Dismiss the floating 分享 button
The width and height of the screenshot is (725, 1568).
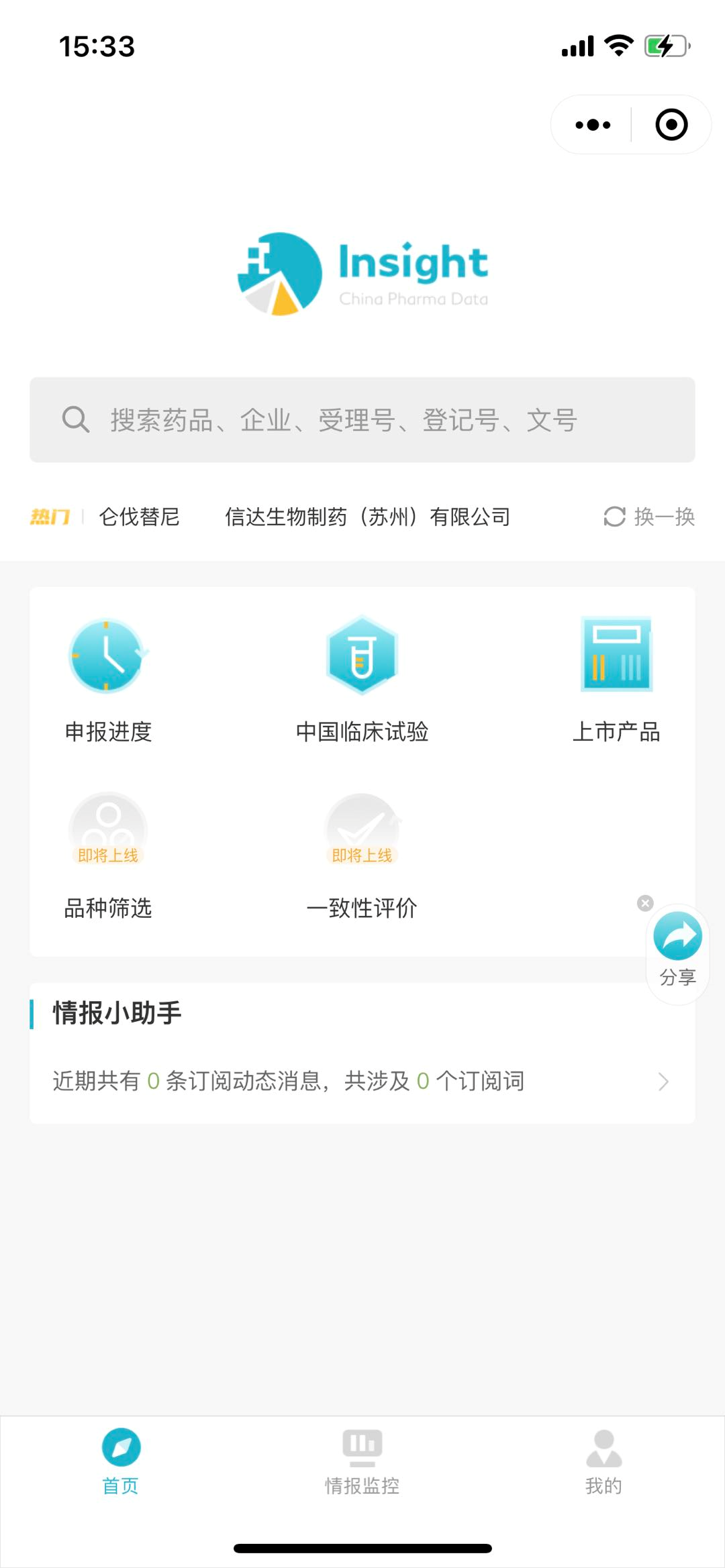pos(645,903)
